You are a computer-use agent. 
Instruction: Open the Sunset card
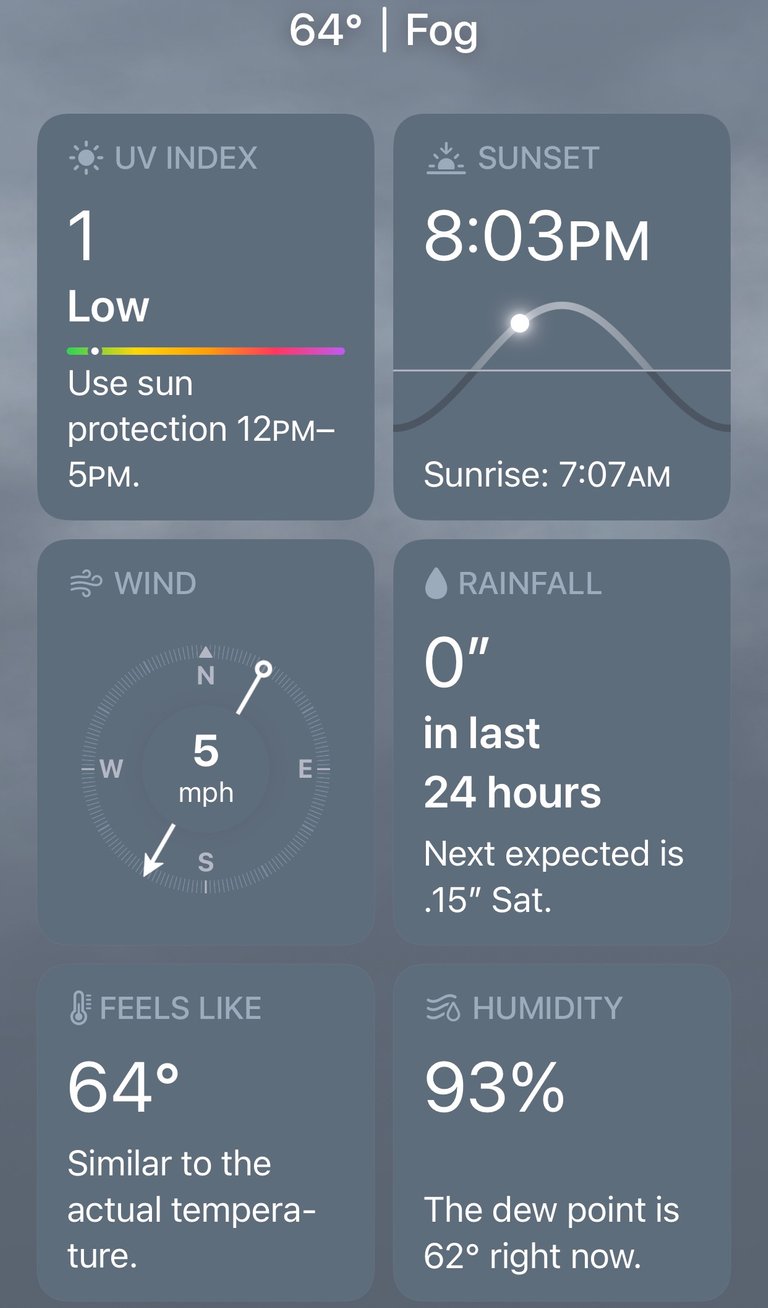562,317
